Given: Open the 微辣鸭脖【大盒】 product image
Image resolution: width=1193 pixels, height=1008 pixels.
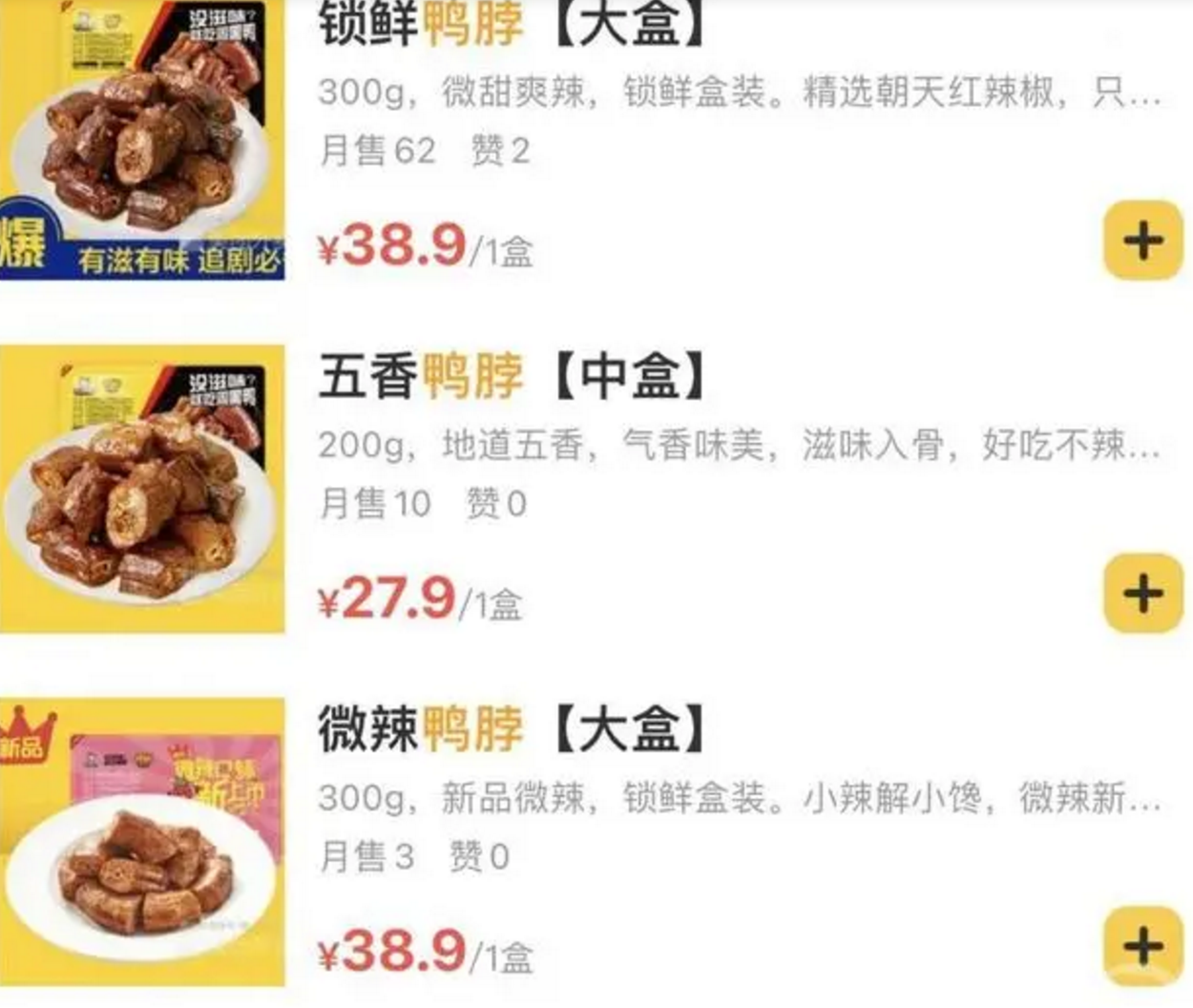Looking at the screenshot, I should pyautogui.click(x=142, y=842).
